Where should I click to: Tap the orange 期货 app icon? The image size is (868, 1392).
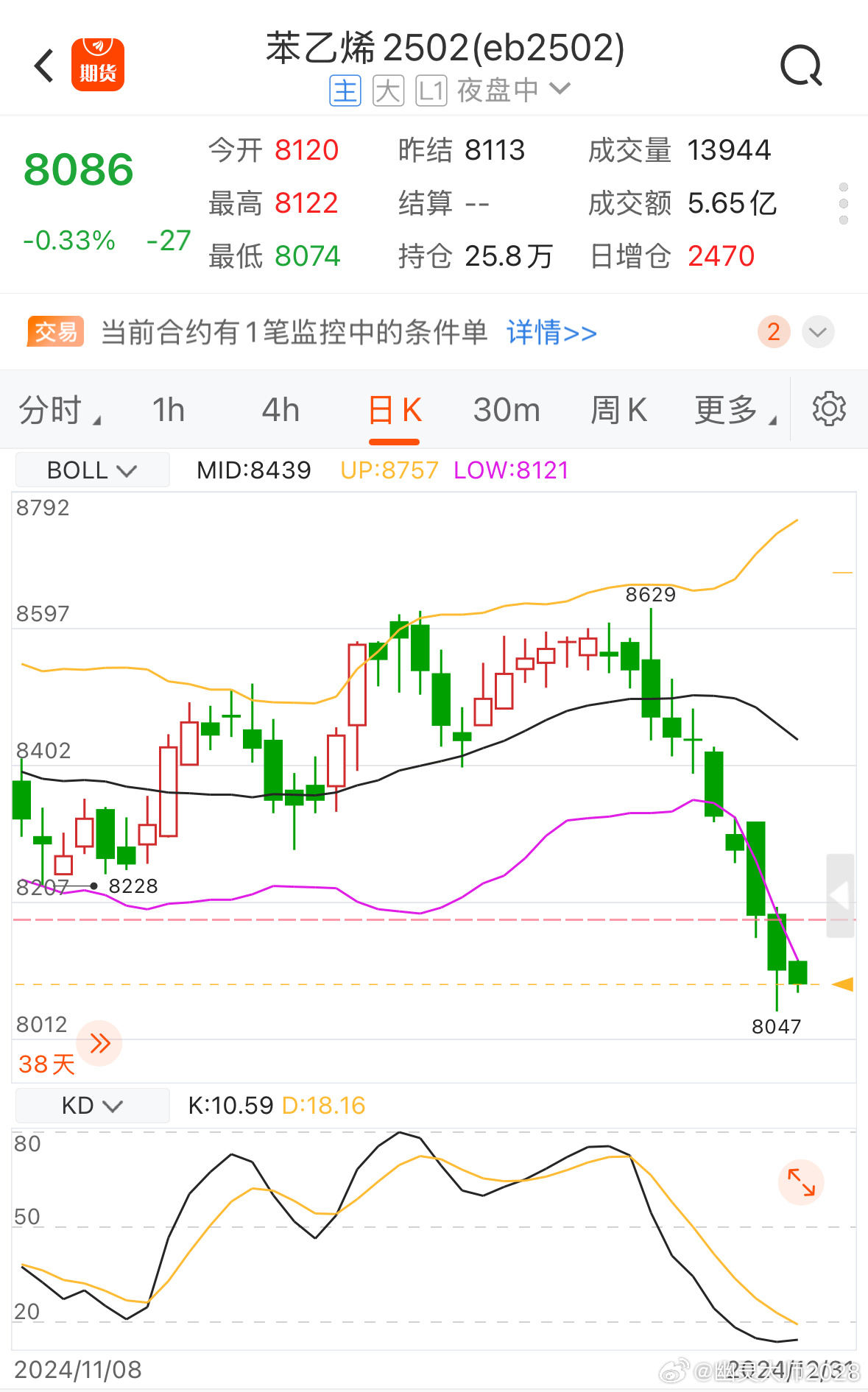click(98, 65)
